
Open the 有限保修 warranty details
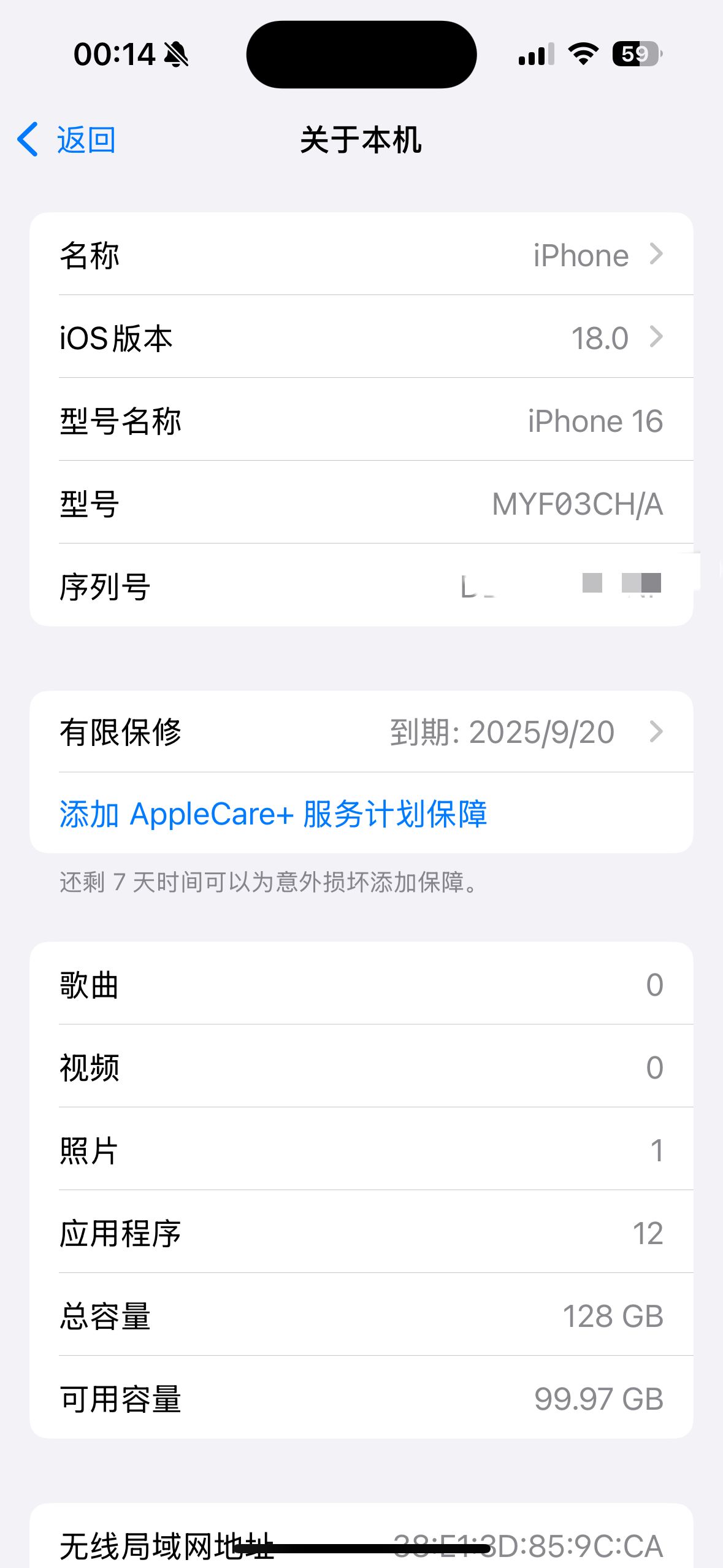361,732
